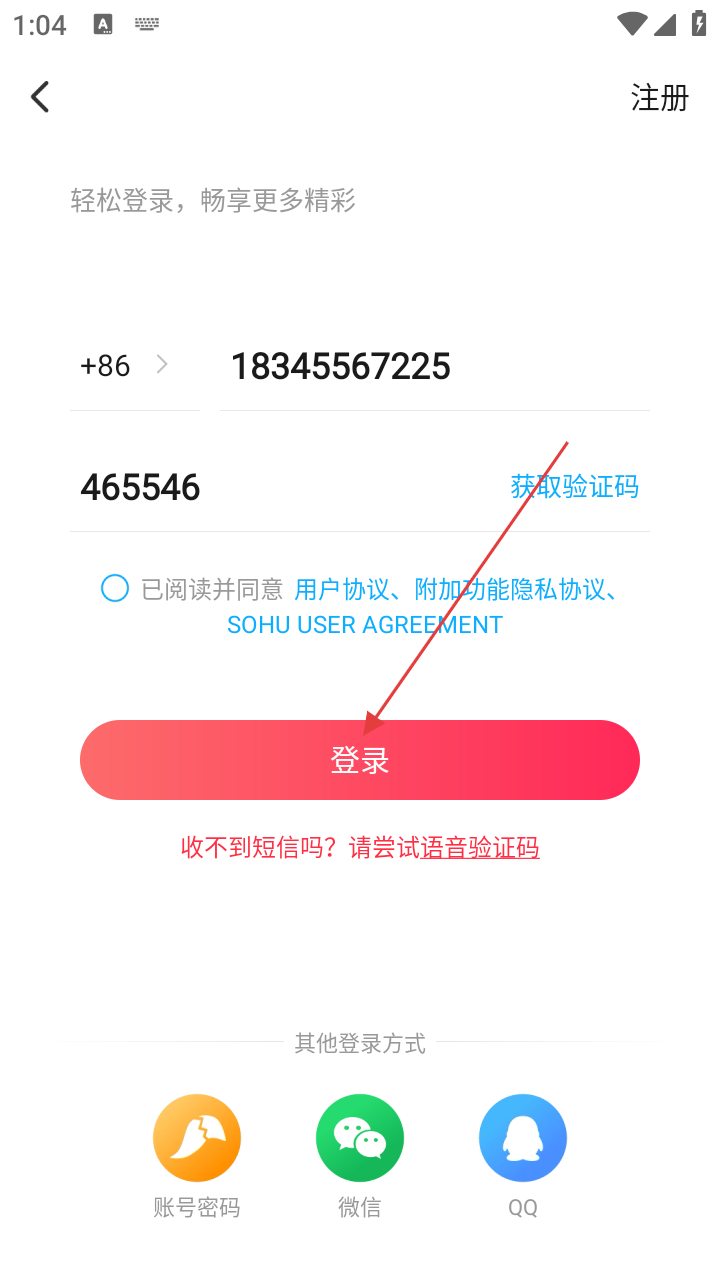This screenshot has width=720, height=1280.
Task: Open the 注册 registration page
Action: [659, 98]
